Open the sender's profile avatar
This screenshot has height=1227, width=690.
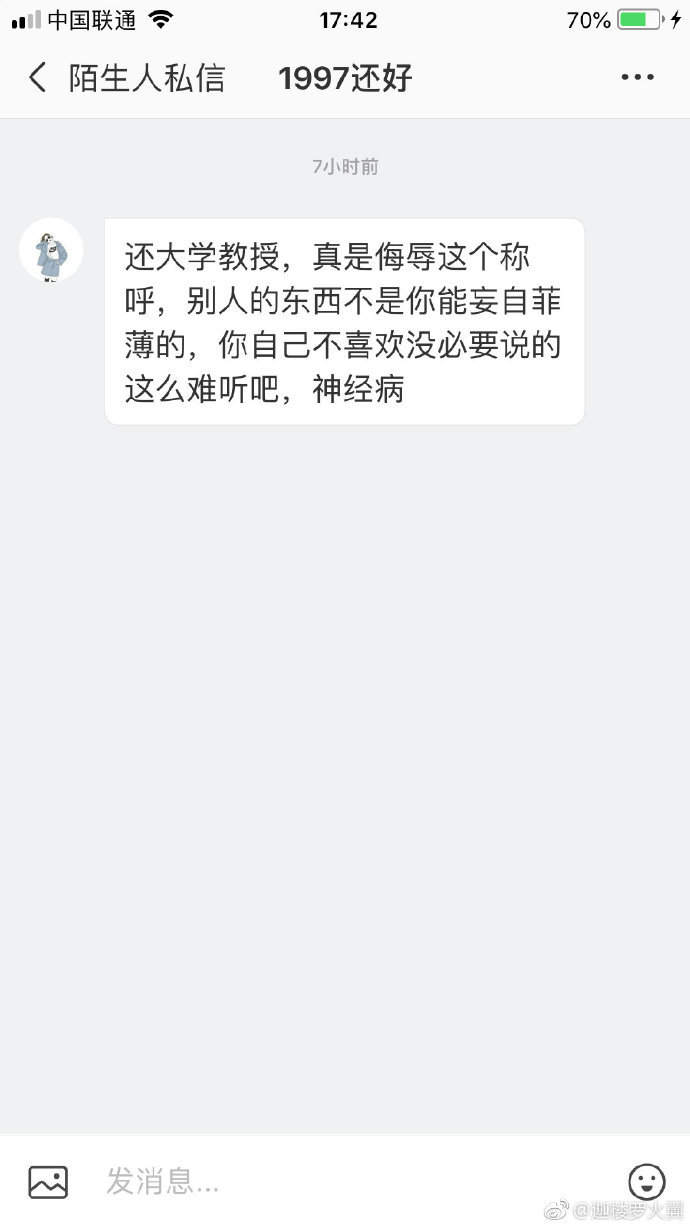point(51,251)
